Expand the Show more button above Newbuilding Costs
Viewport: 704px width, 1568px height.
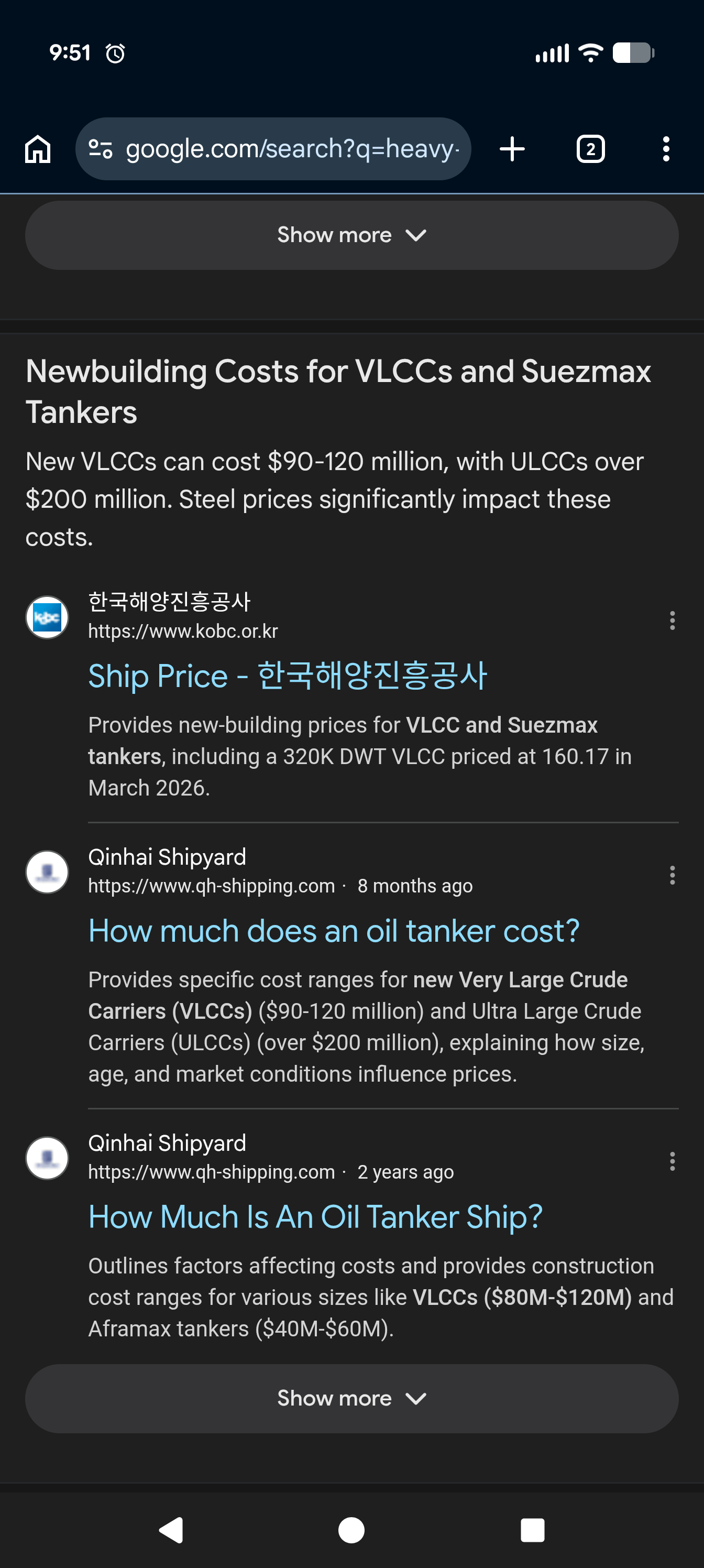click(351, 235)
